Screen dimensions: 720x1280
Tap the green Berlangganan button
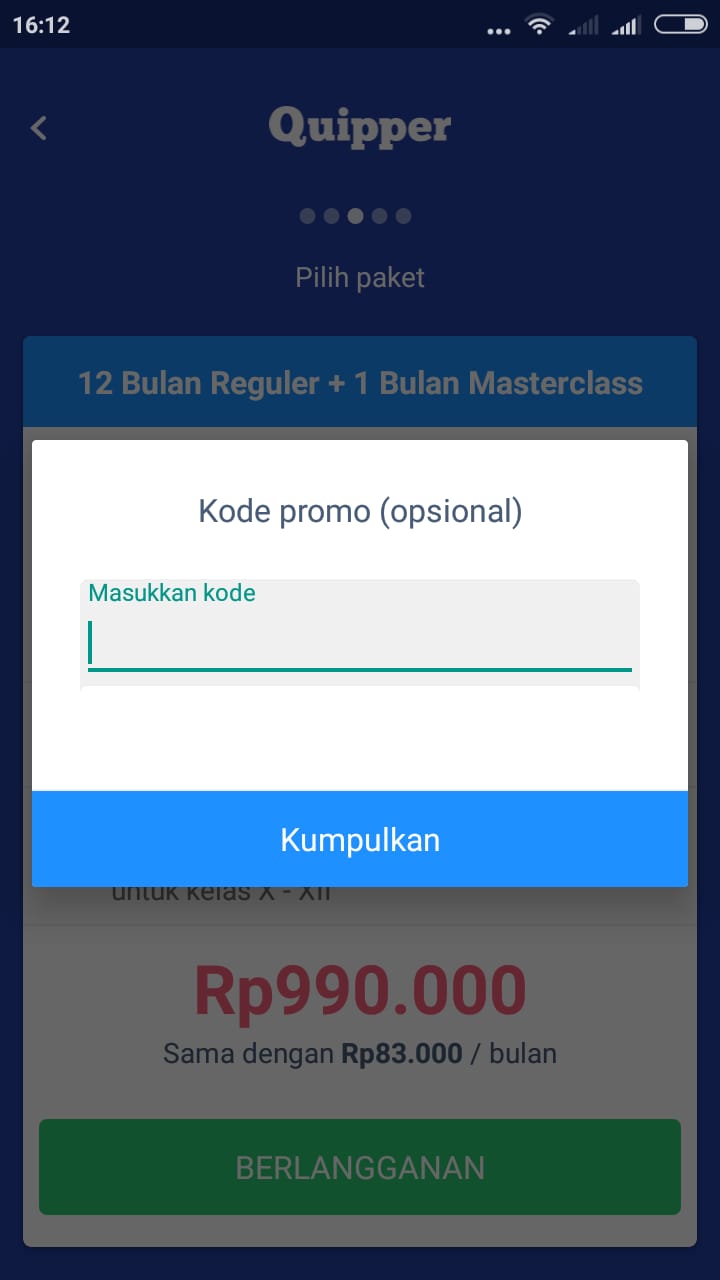click(360, 1167)
